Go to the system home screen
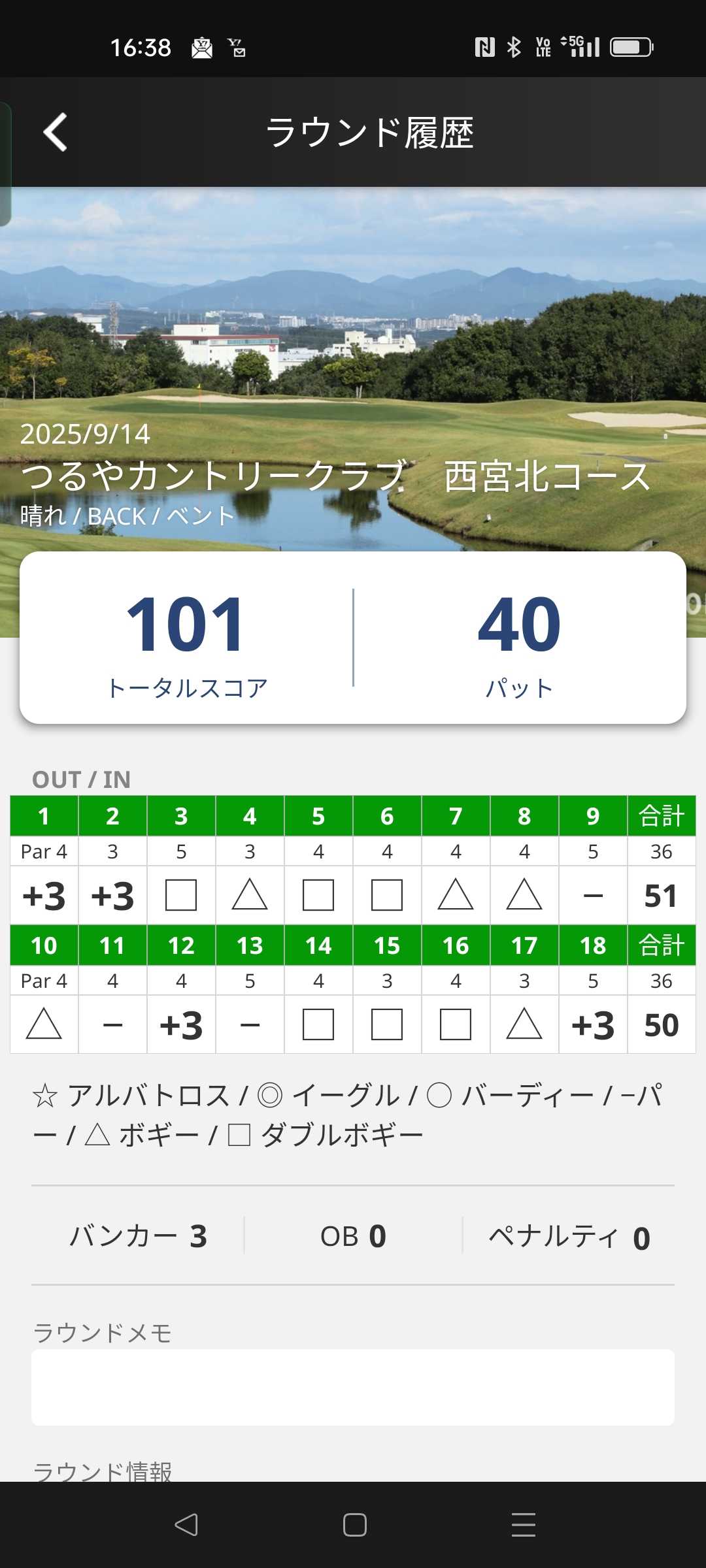 point(354,1525)
